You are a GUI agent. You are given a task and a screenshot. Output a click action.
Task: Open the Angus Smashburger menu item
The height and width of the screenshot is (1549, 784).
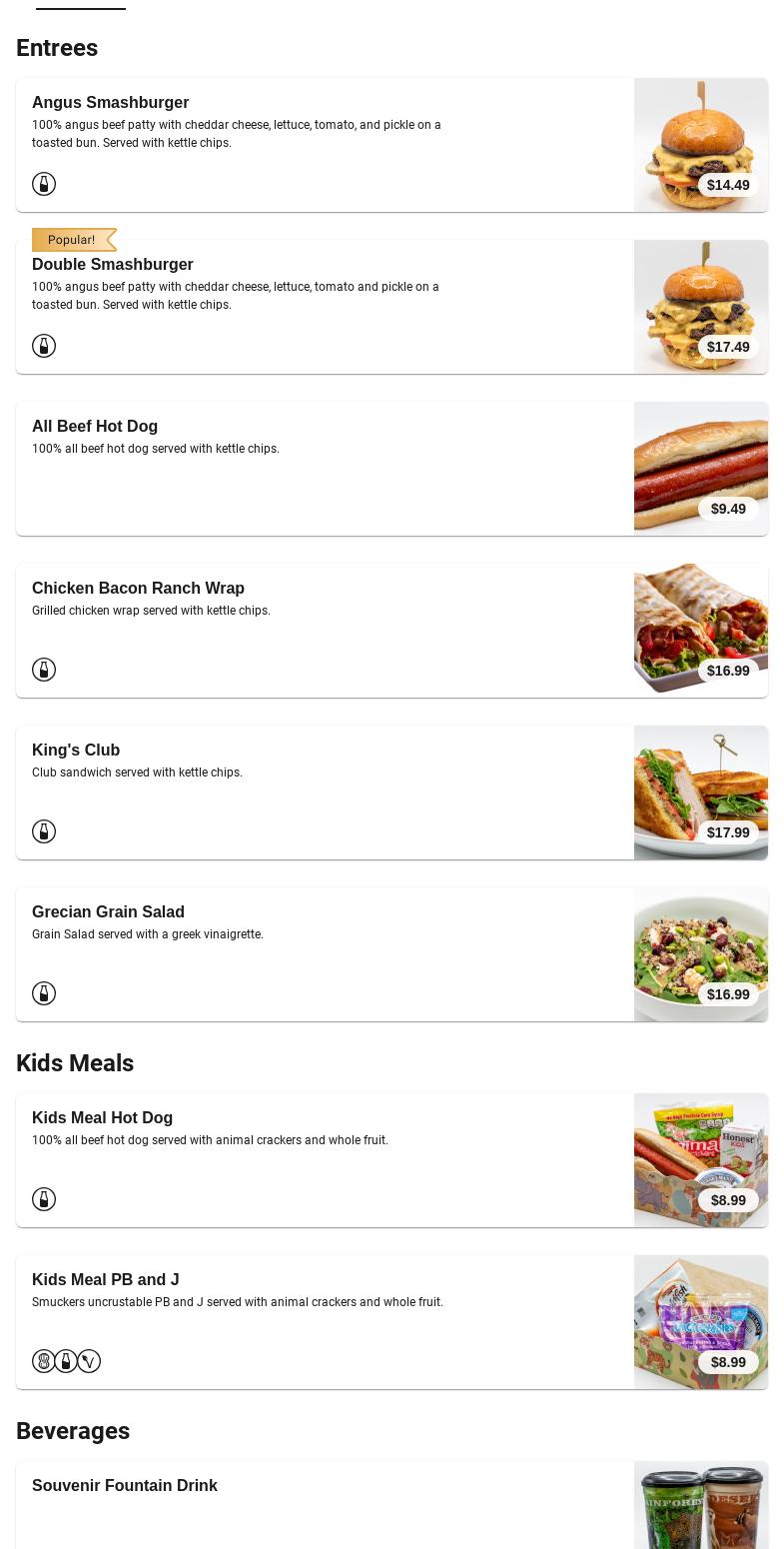(300, 145)
